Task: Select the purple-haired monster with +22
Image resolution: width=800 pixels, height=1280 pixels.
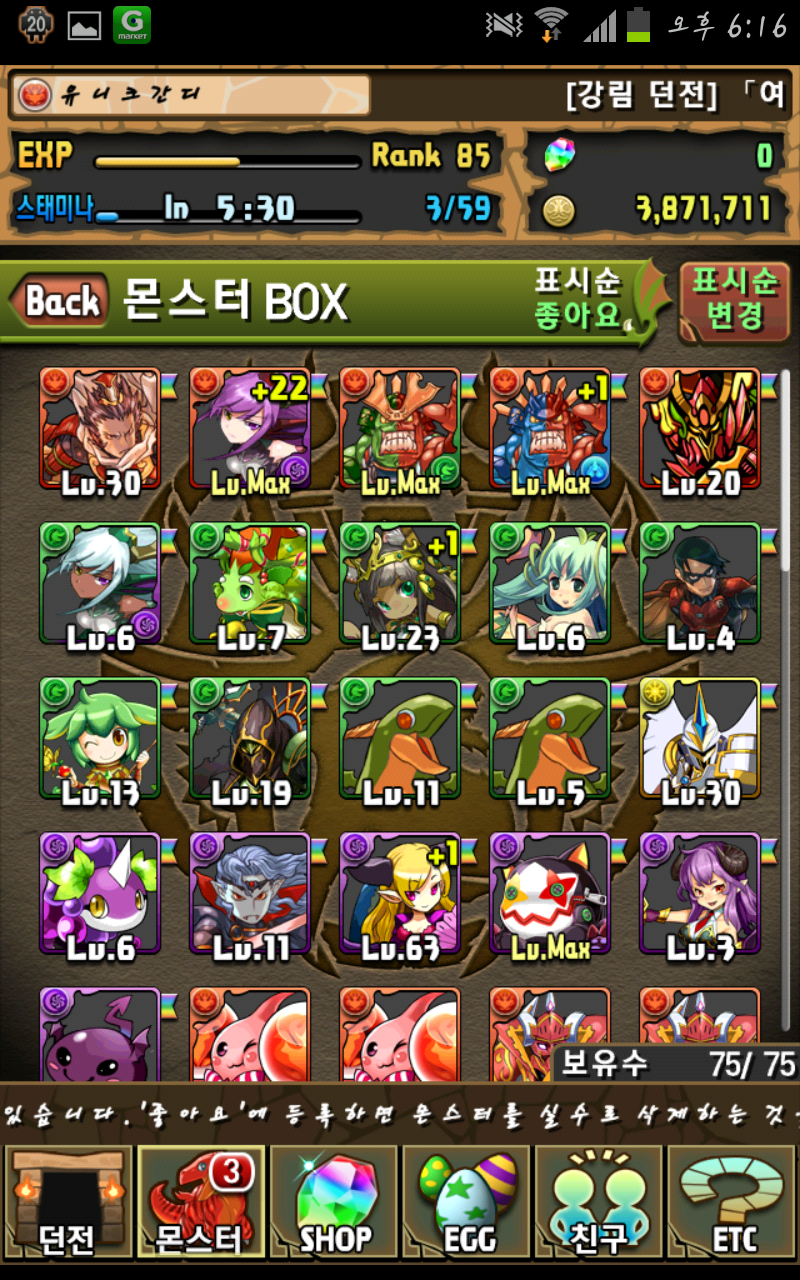Action: (x=250, y=432)
